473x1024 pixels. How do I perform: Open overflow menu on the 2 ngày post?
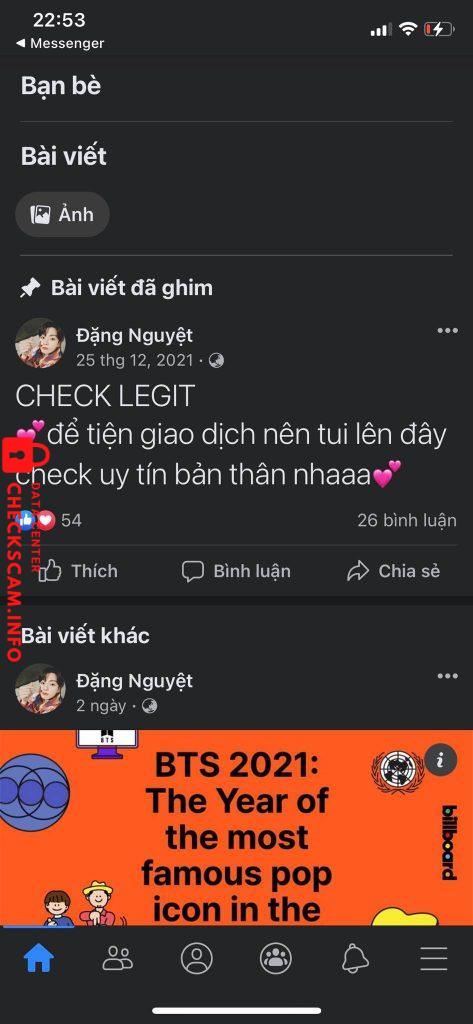click(448, 676)
